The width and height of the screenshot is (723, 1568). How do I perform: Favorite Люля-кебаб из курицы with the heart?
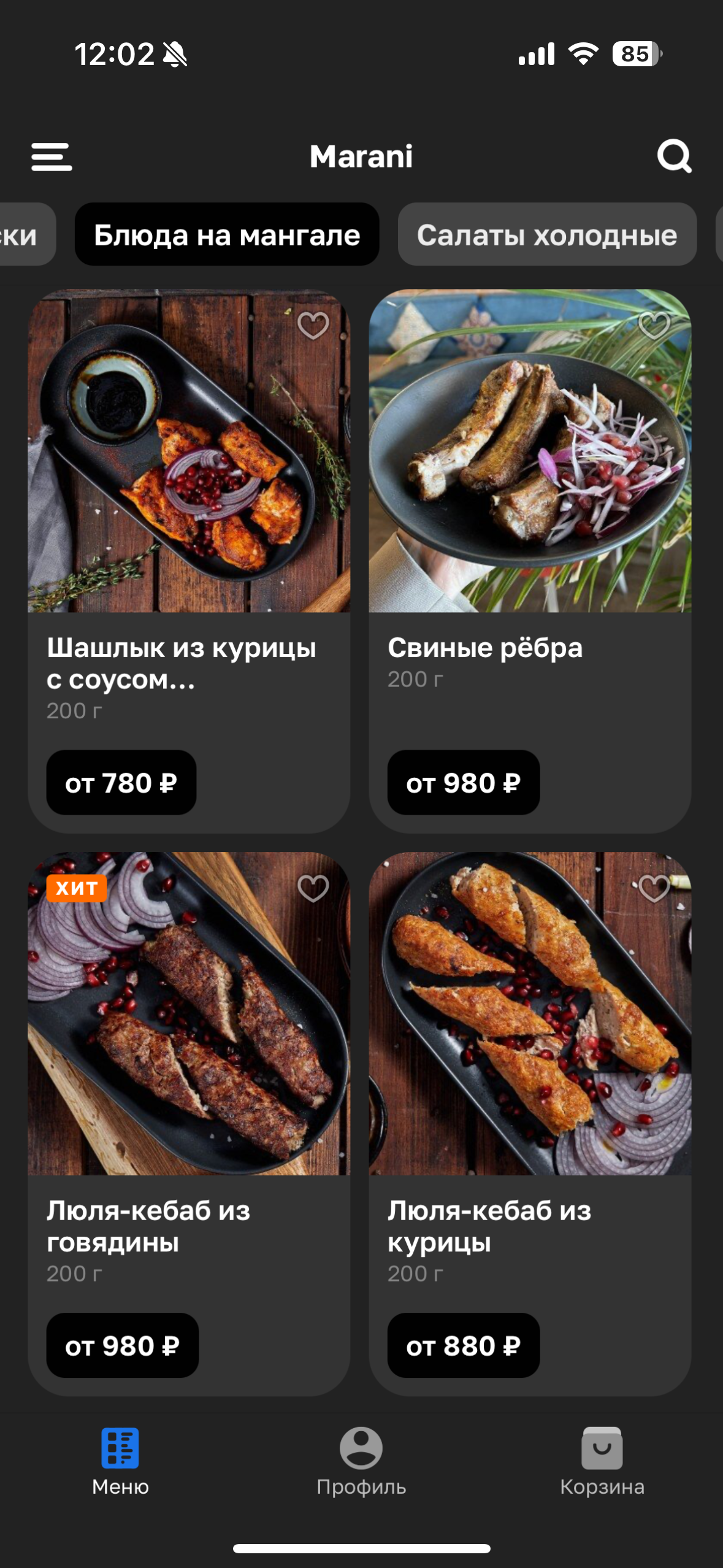[654, 888]
